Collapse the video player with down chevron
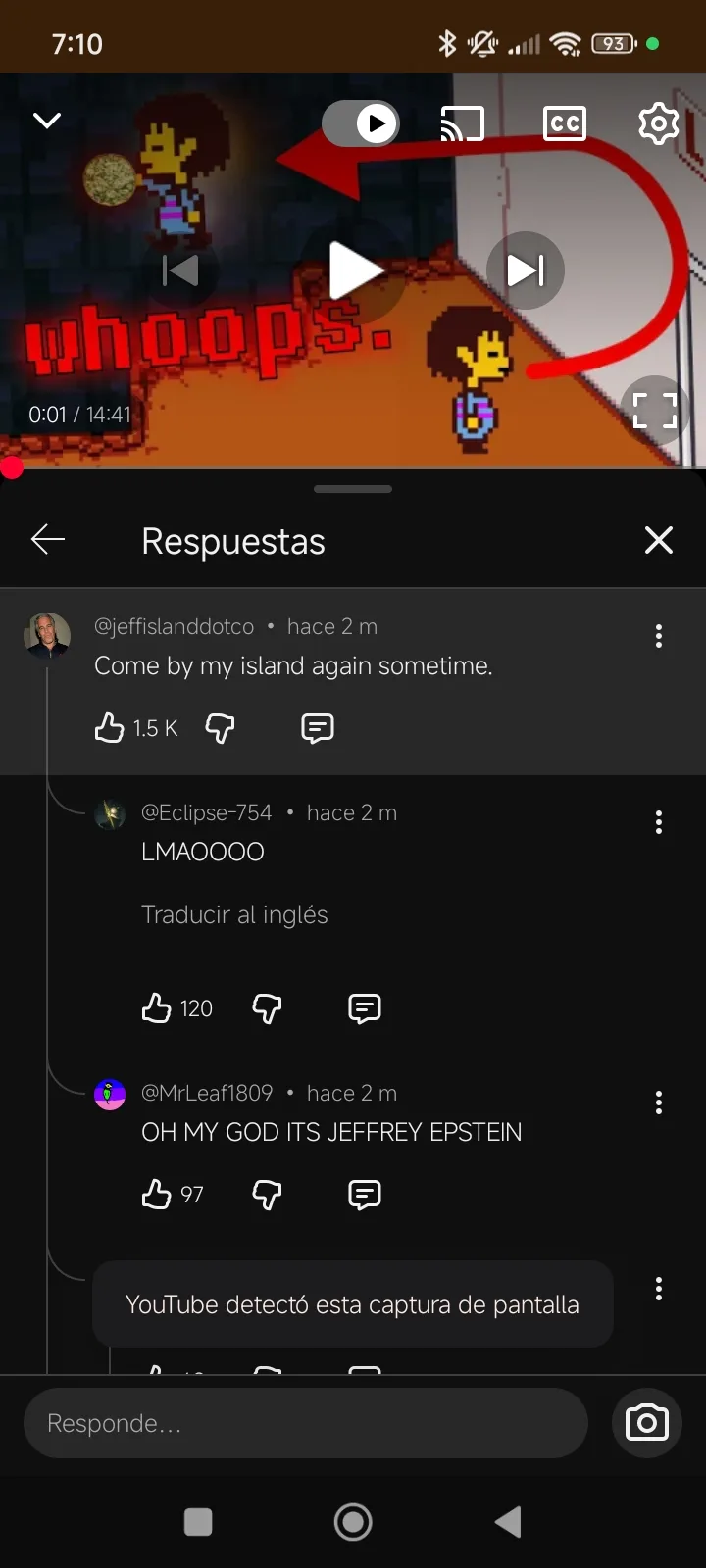706x1568 pixels. point(47,121)
